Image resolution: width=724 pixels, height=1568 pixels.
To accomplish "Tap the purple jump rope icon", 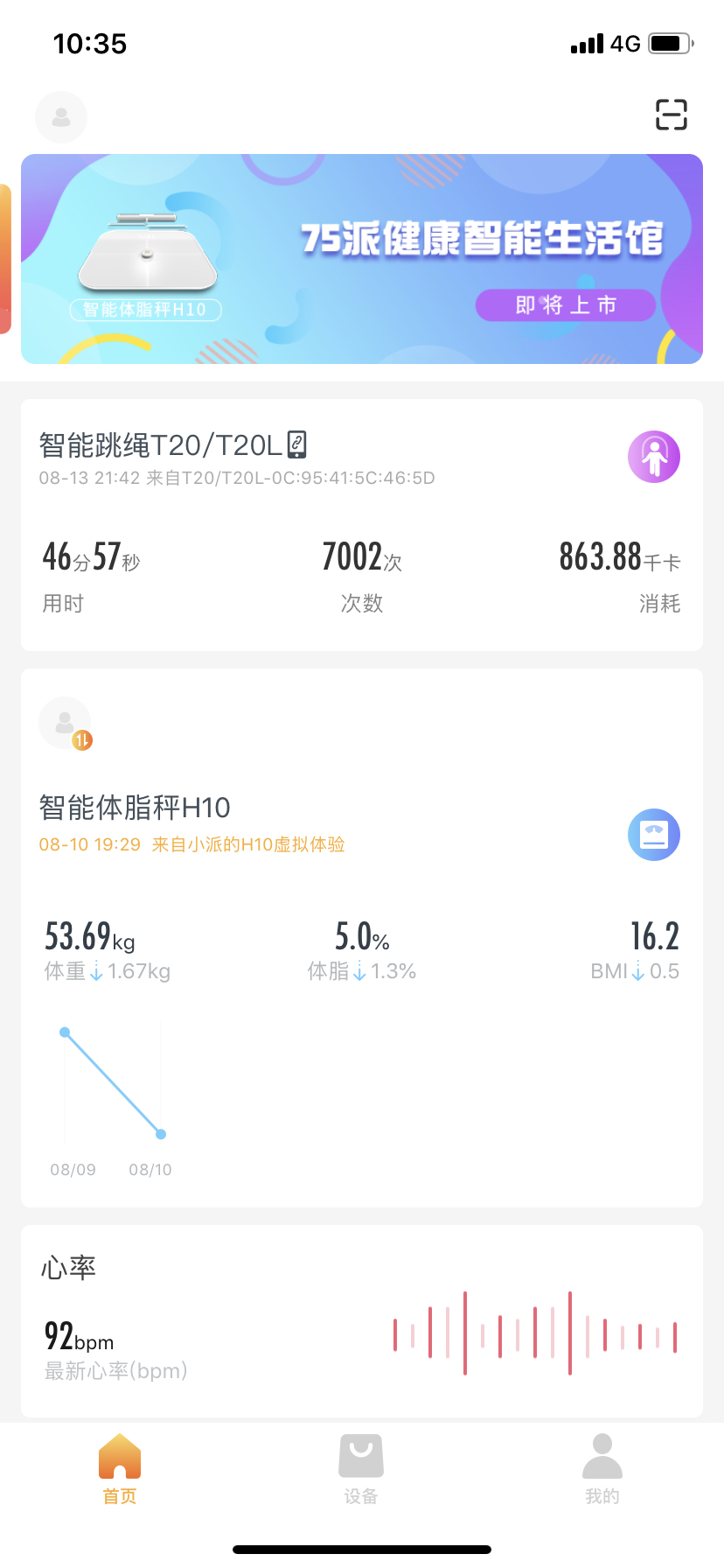I will (654, 457).
